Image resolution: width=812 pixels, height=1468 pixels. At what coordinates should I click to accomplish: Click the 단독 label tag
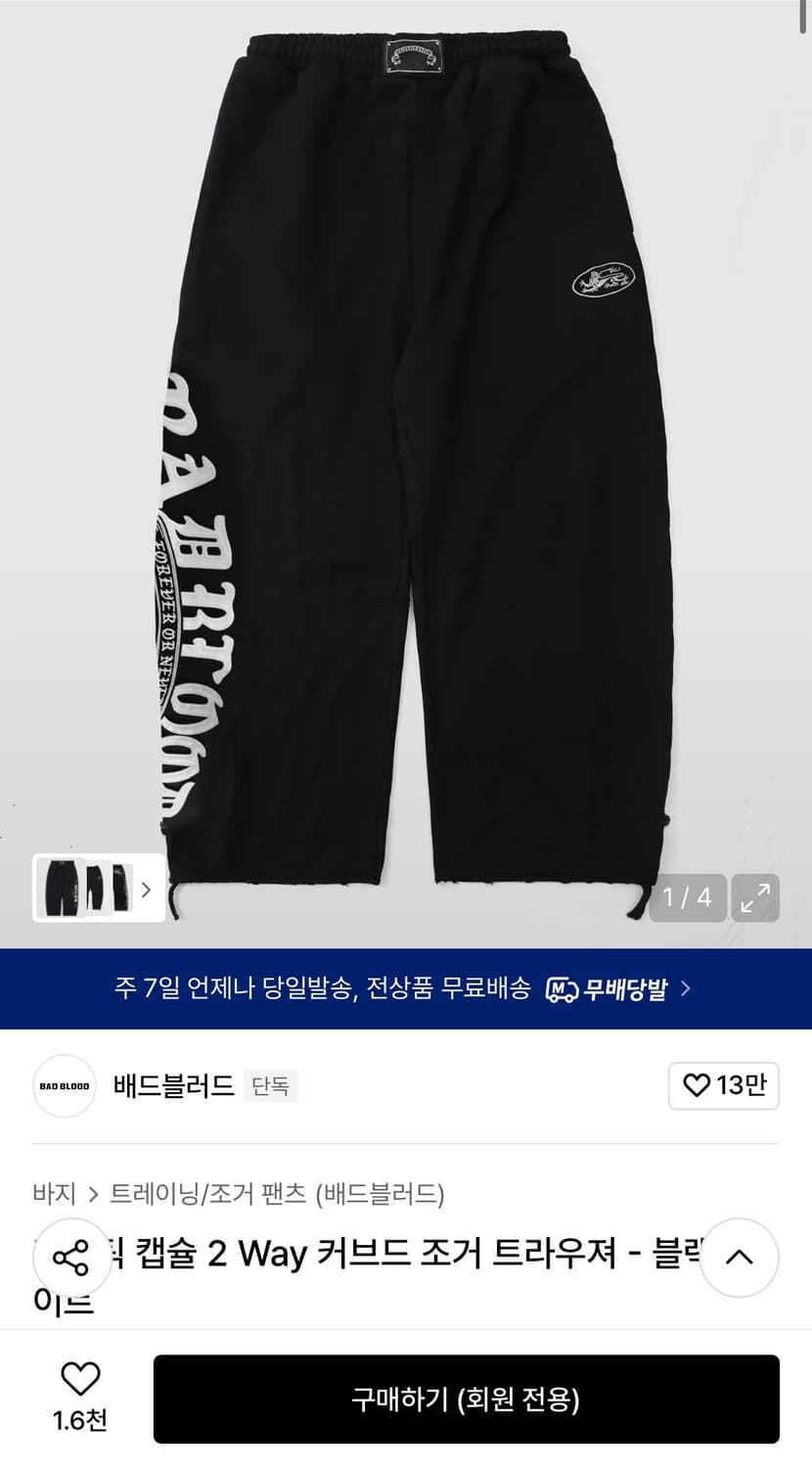271,1087
